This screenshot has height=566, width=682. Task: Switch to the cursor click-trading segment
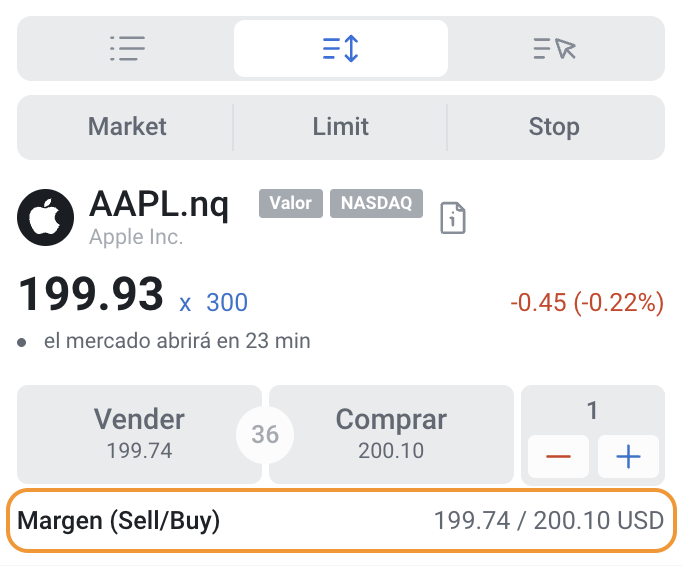click(x=555, y=48)
